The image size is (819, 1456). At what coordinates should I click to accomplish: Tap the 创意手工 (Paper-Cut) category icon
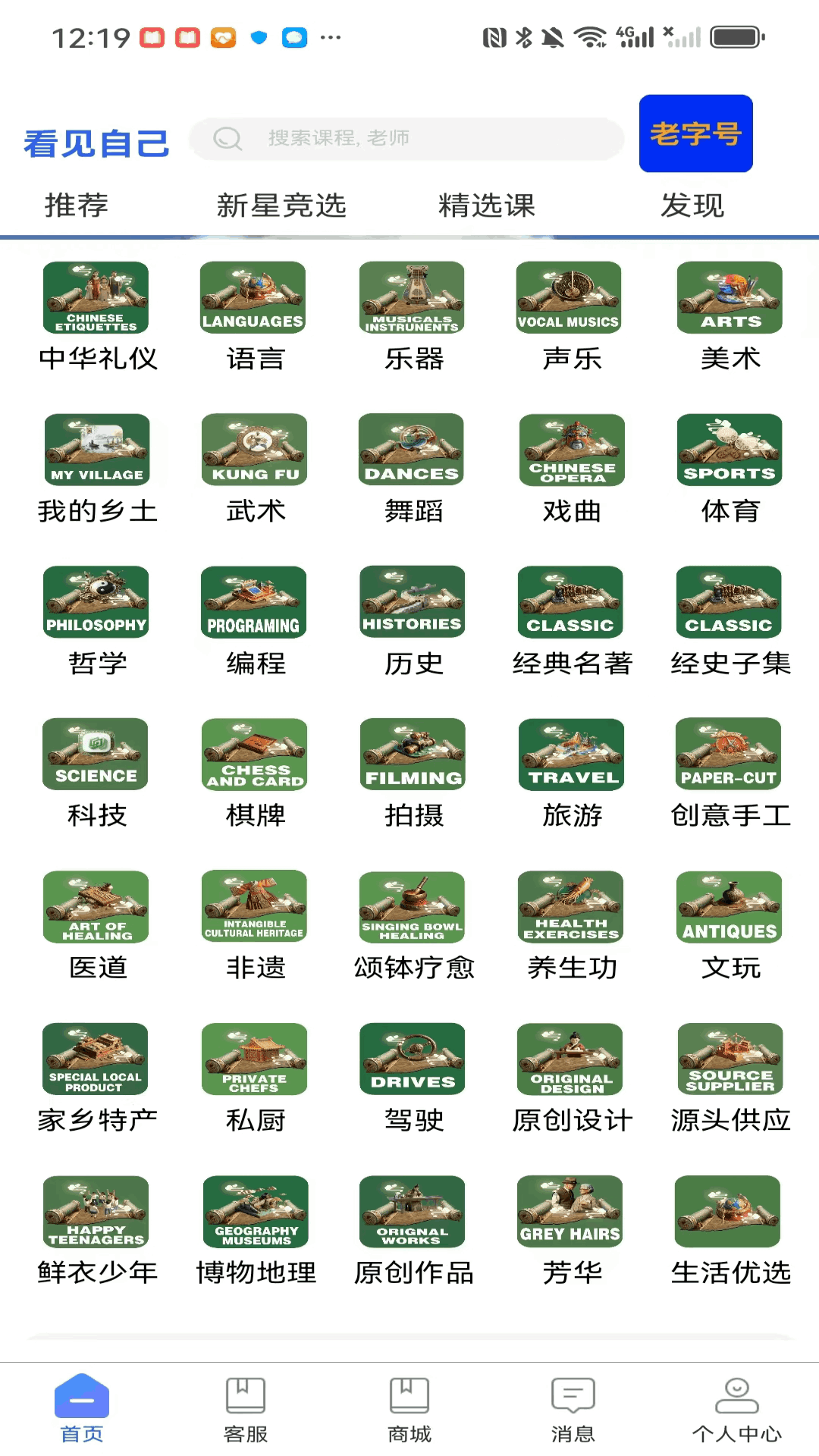728,755
